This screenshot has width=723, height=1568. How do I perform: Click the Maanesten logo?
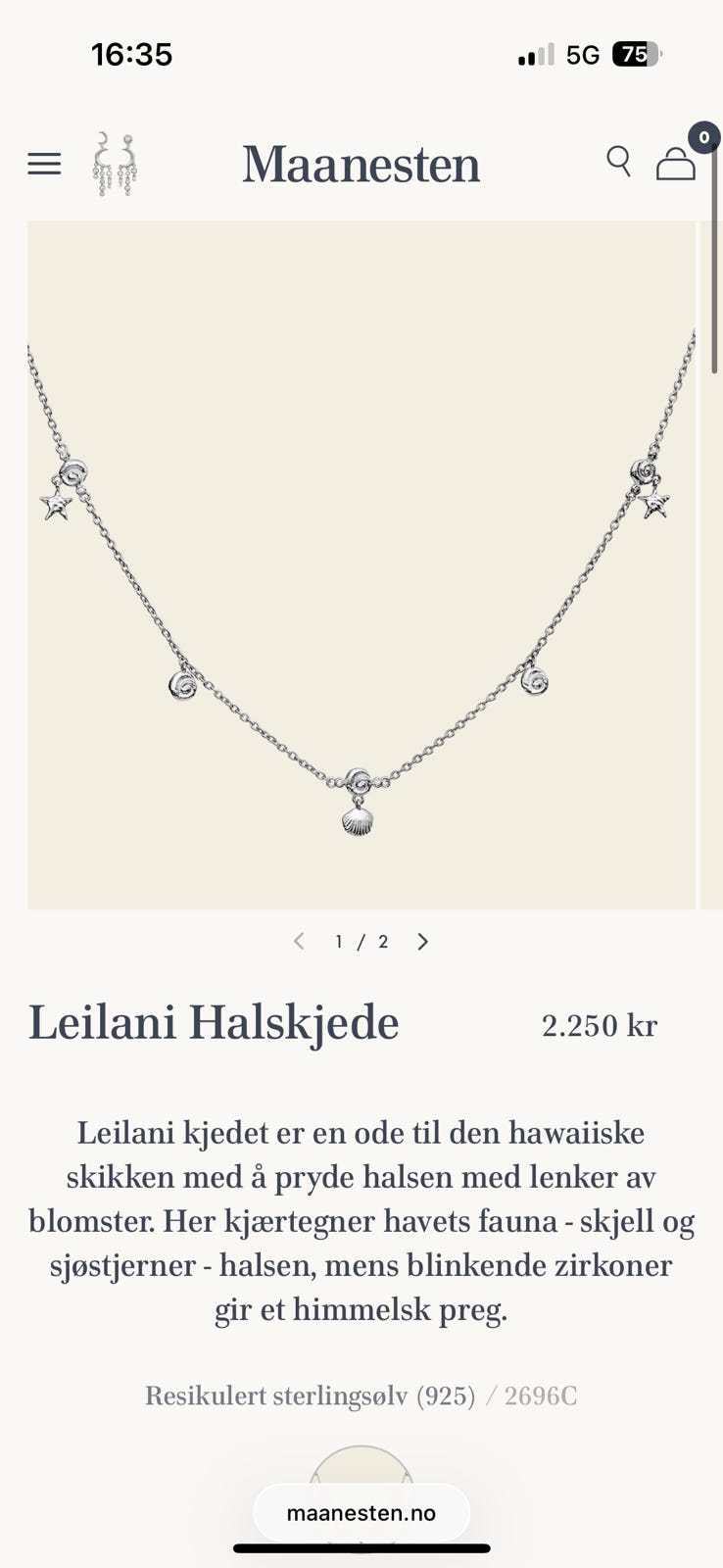(x=361, y=164)
